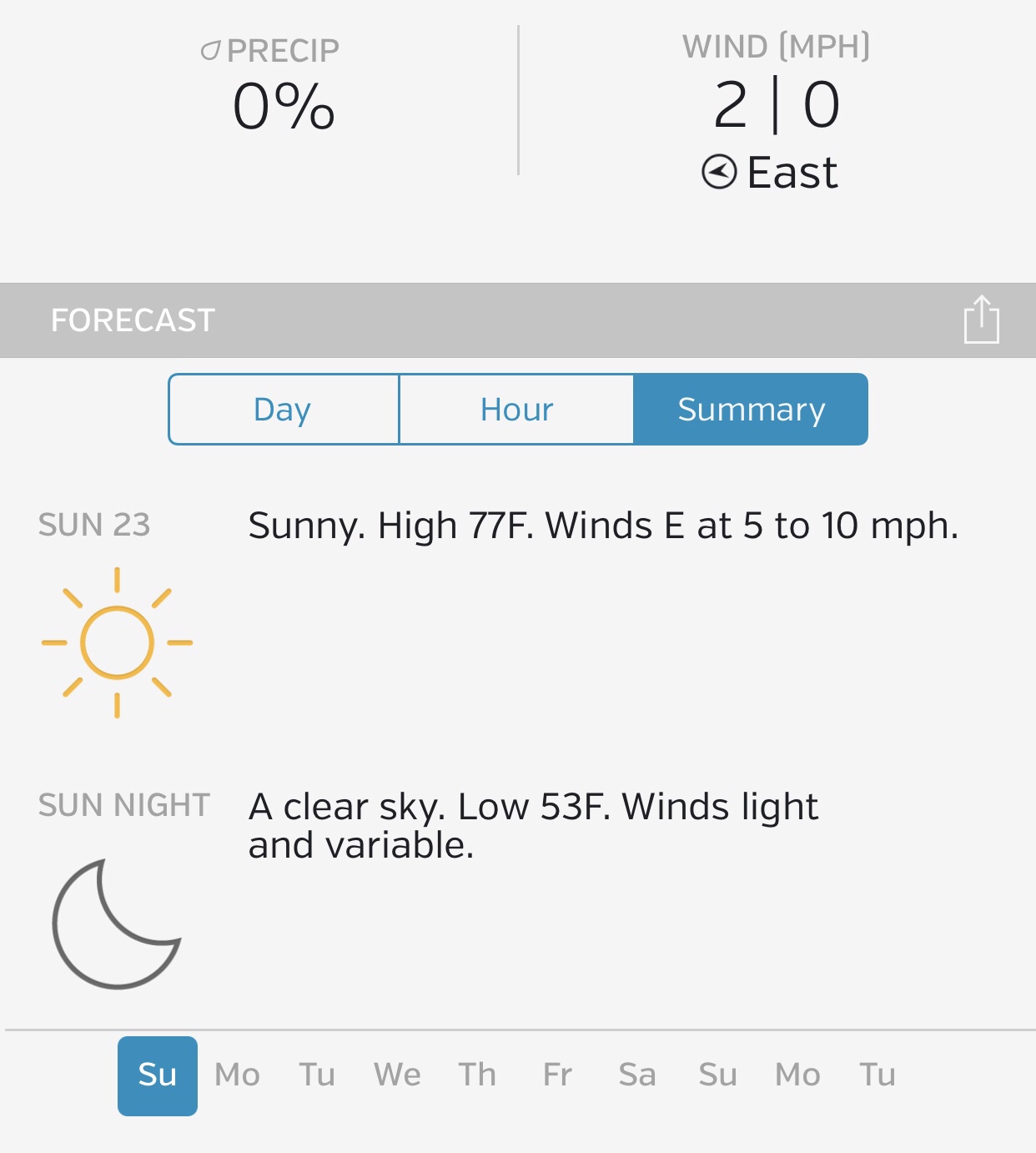The image size is (1036, 1153).
Task: Show the forecast for We
Action: [397, 1075]
